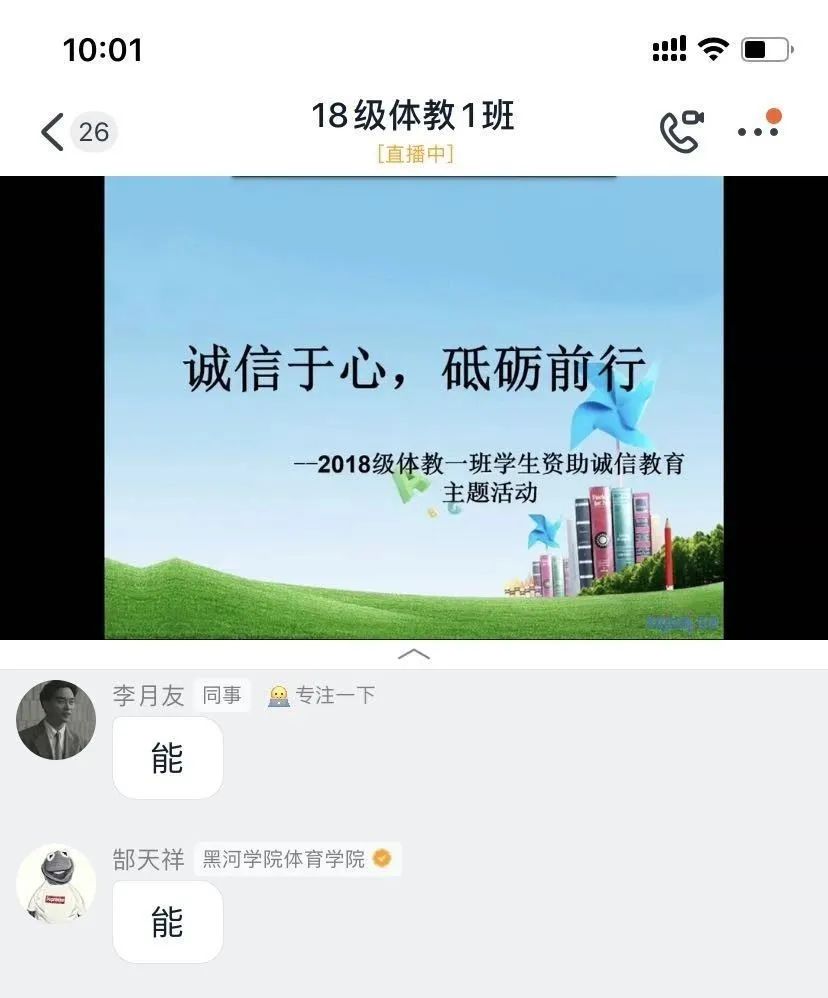Collapse the live video panel chevron
The image size is (828, 998).
coord(414,654)
